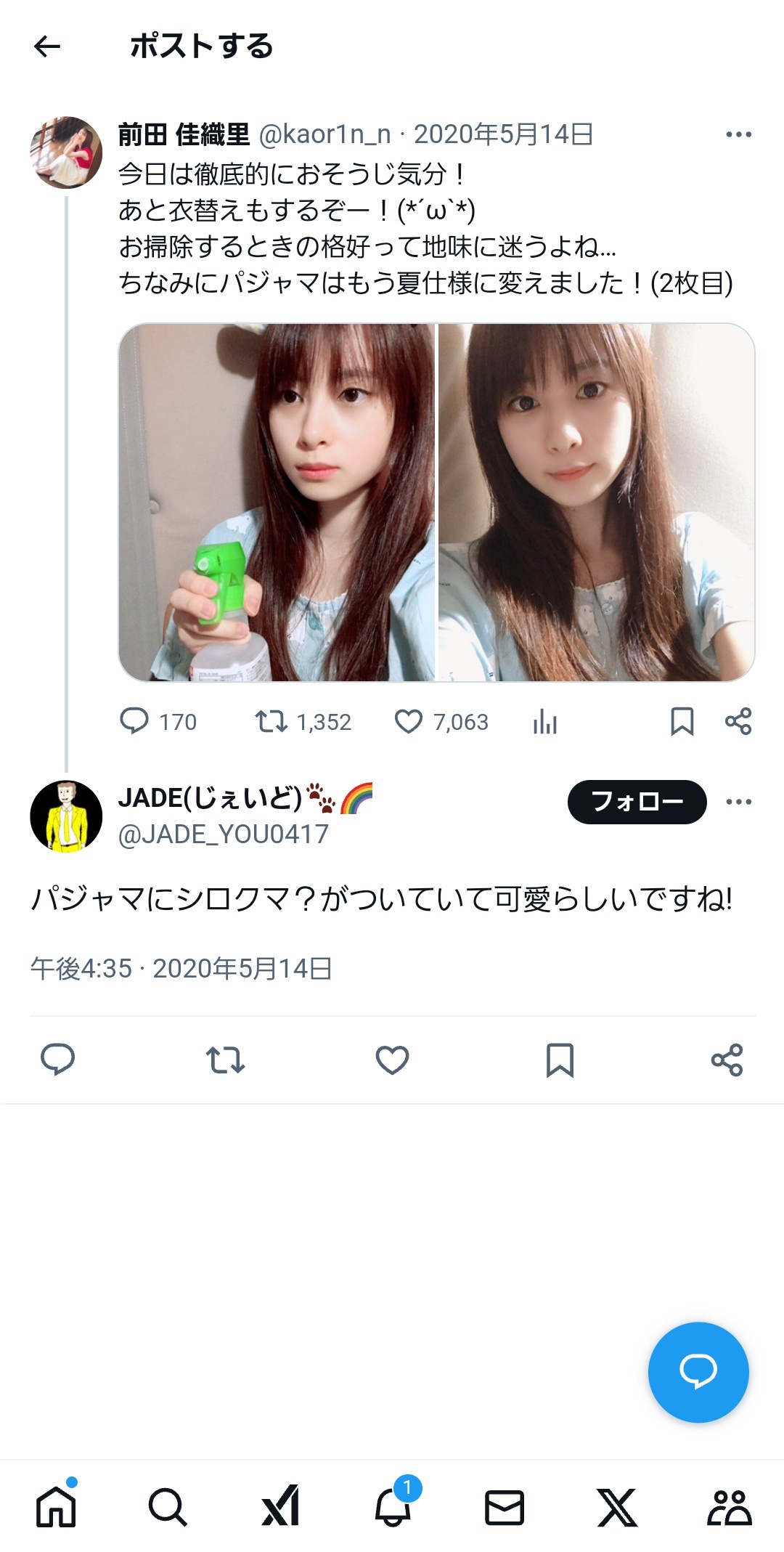Open overflow menu on JADE's reply
784x1552 pixels.
(738, 802)
